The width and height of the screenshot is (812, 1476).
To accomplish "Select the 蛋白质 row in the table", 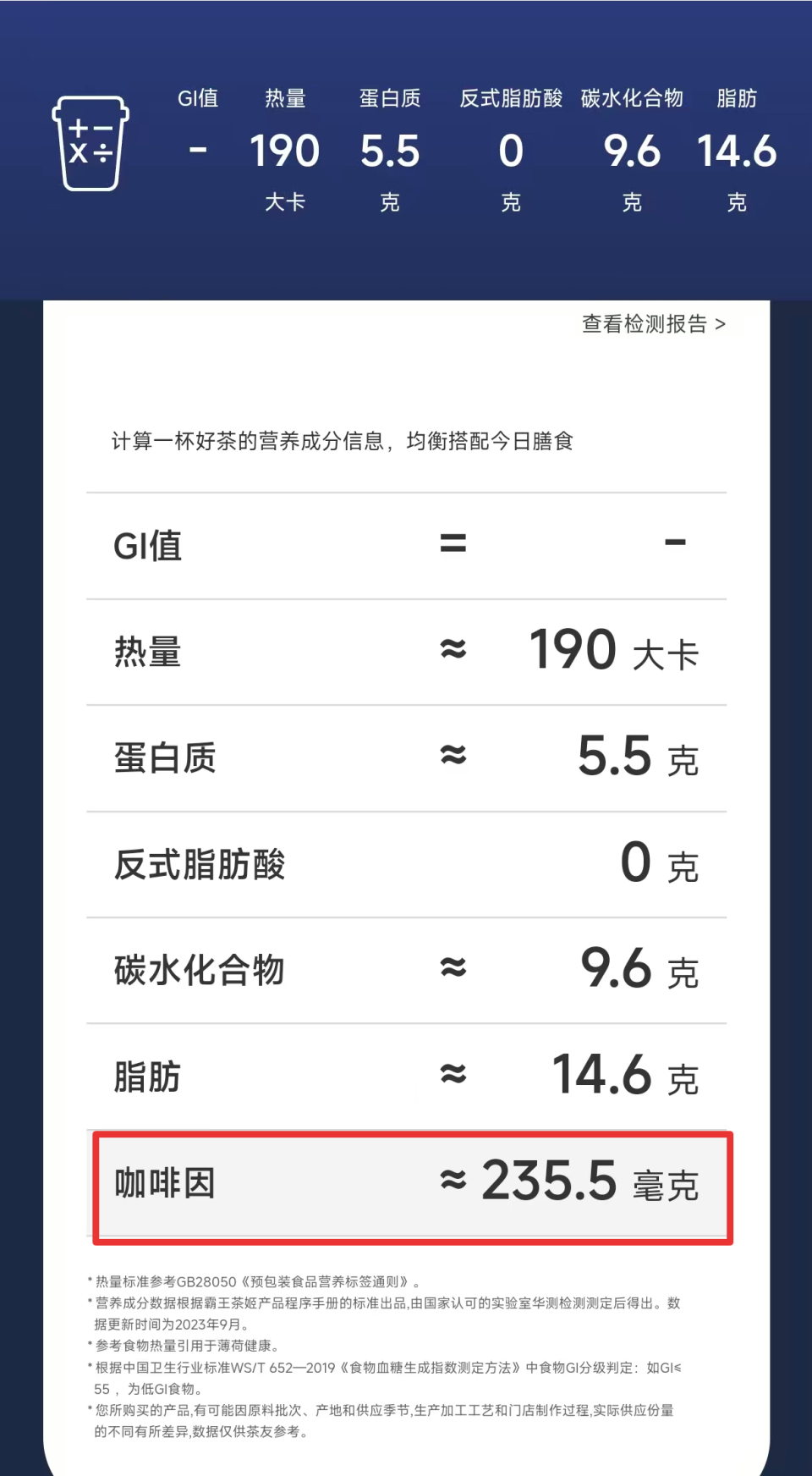I will (406, 757).
